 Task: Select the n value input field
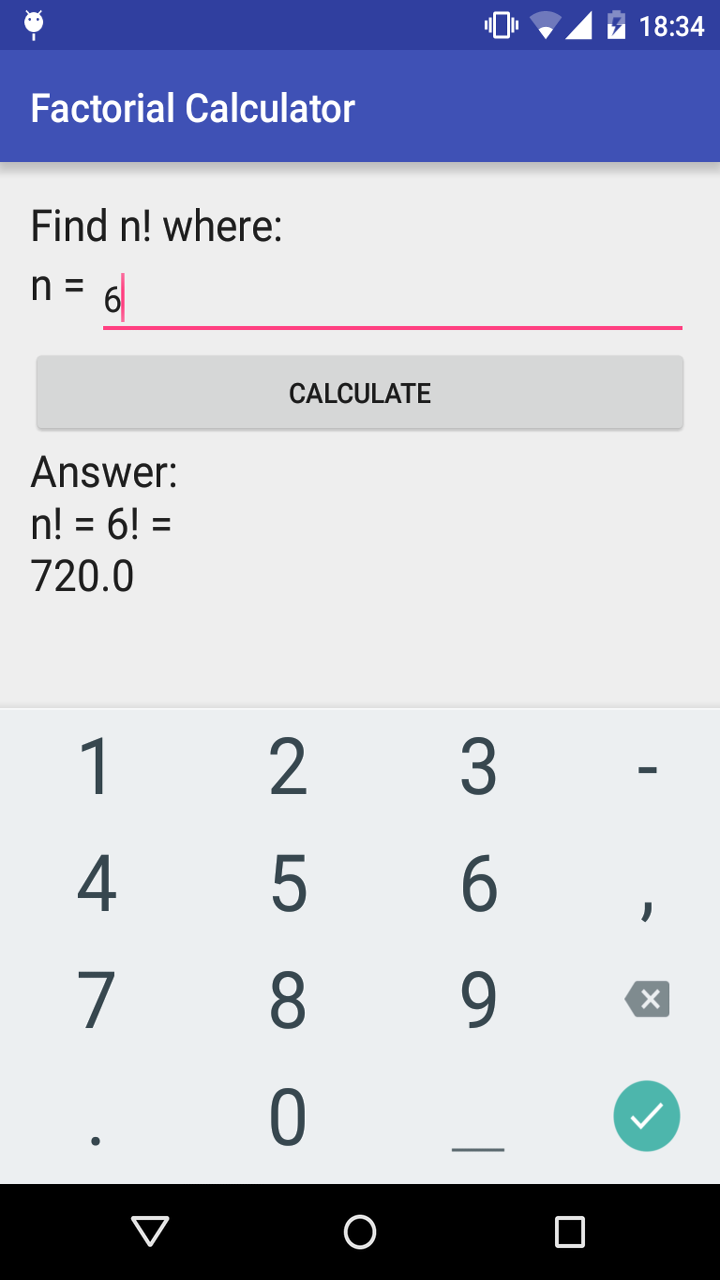point(390,298)
